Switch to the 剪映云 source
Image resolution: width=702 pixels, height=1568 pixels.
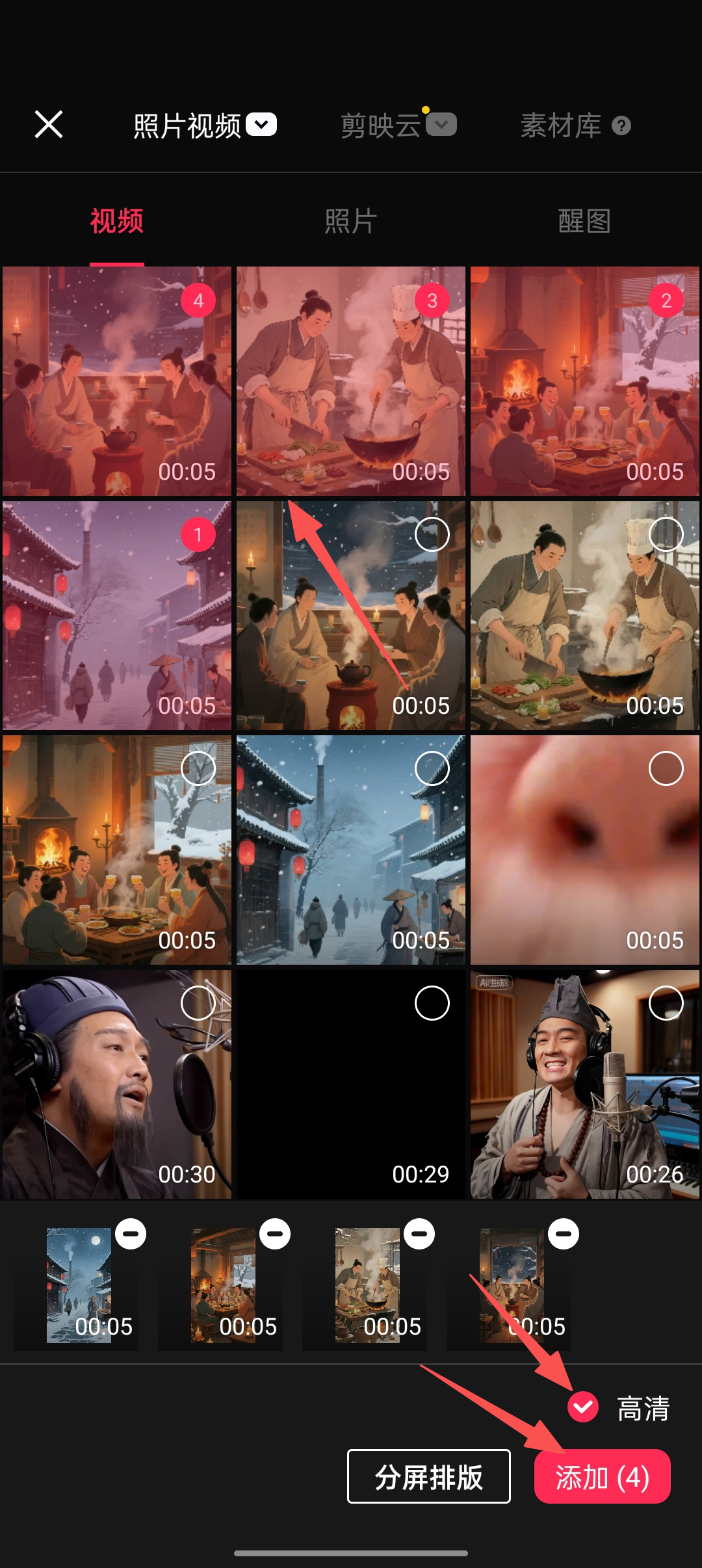[x=398, y=125]
